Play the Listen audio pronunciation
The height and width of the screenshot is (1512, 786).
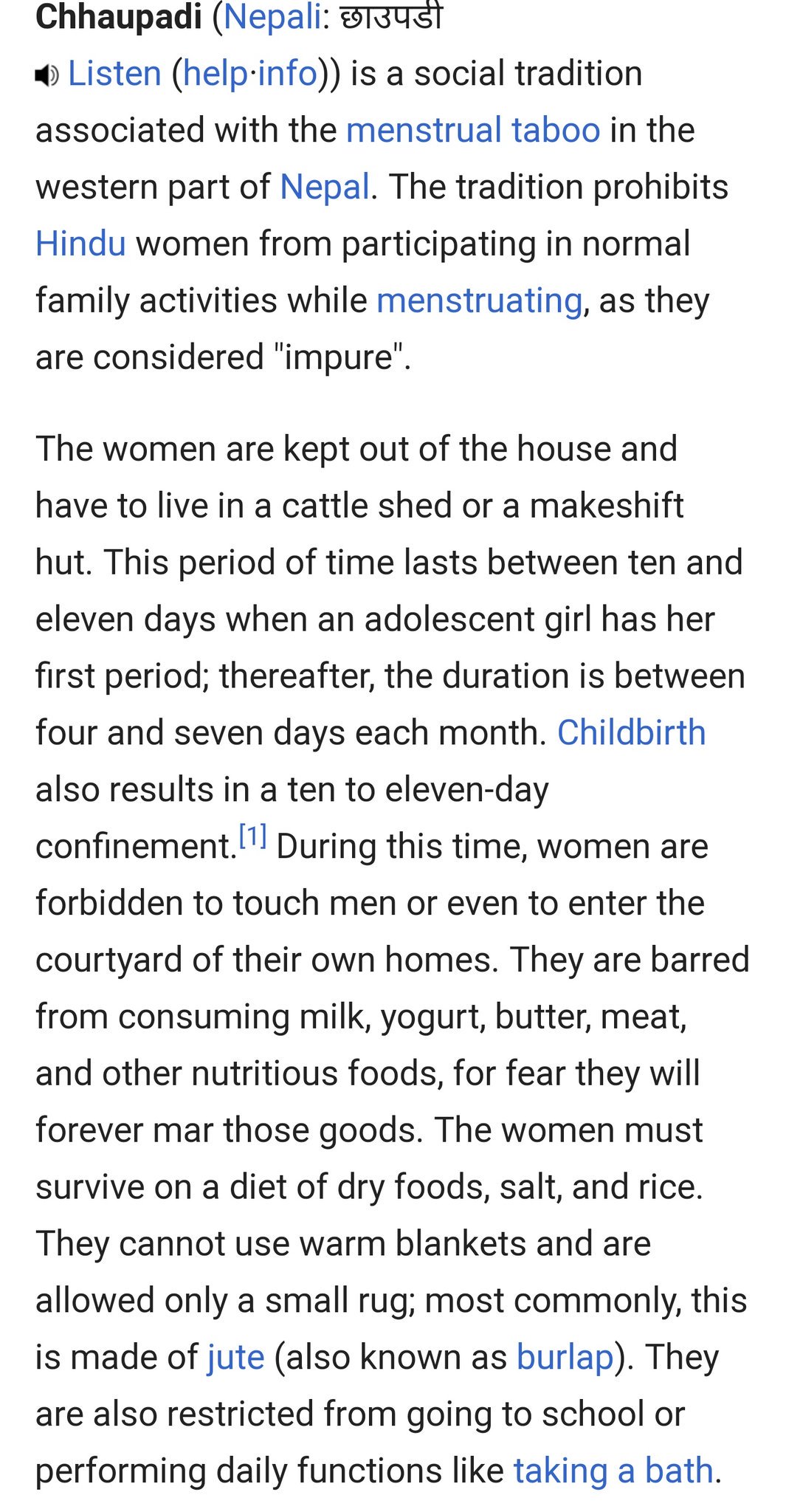pyautogui.click(x=114, y=74)
